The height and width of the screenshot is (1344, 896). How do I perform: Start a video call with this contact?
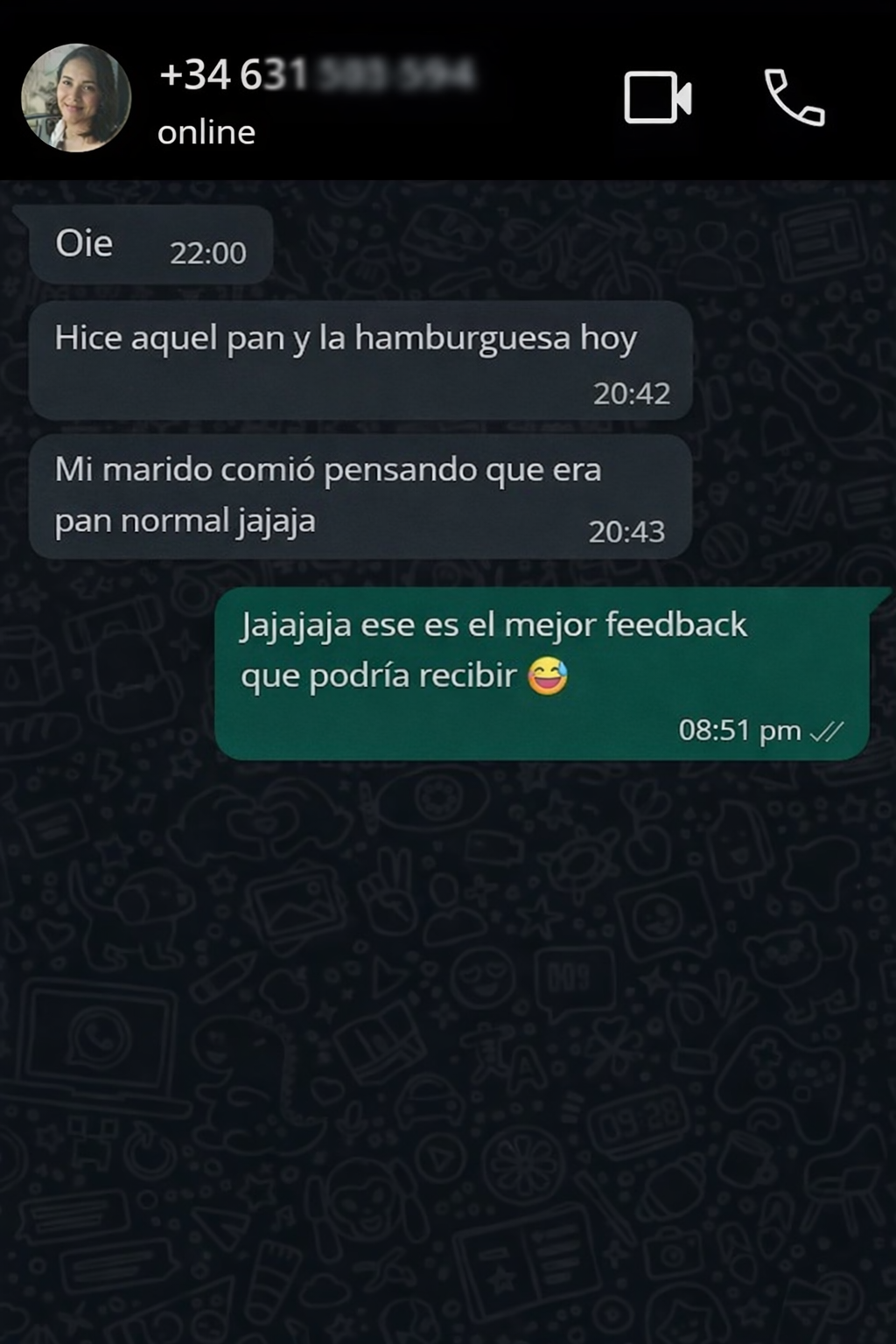pyautogui.click(x=657, y=97)
